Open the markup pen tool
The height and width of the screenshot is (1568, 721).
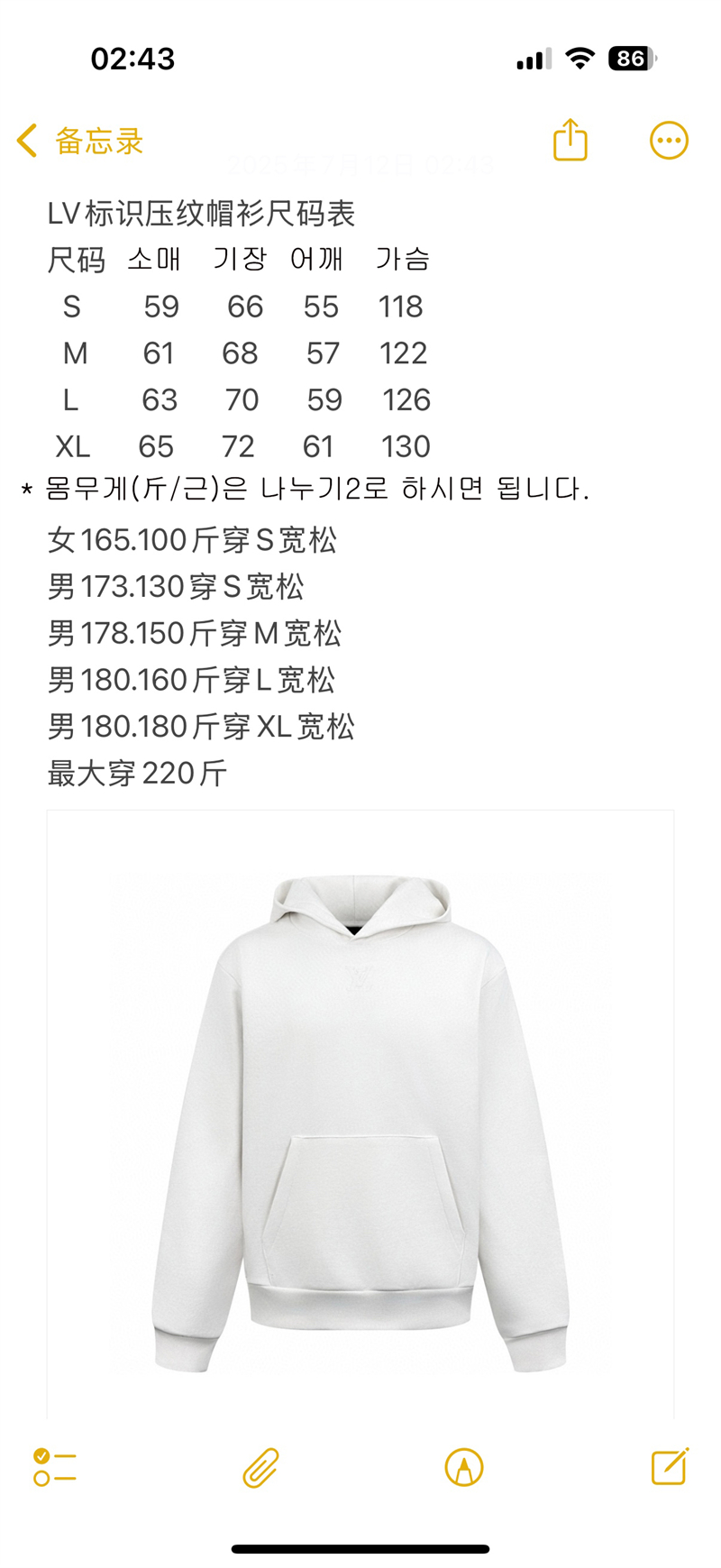tap(464, 1467)
